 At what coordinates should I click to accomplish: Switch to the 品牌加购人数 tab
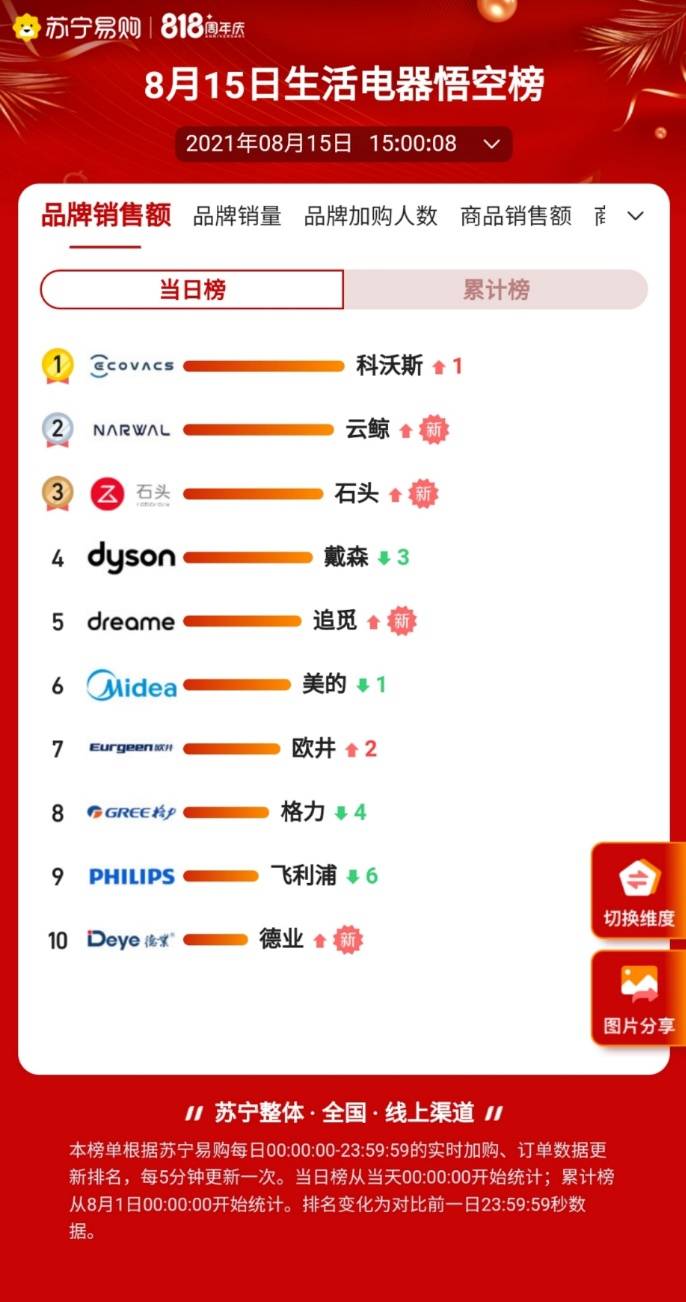click(371, 216)
